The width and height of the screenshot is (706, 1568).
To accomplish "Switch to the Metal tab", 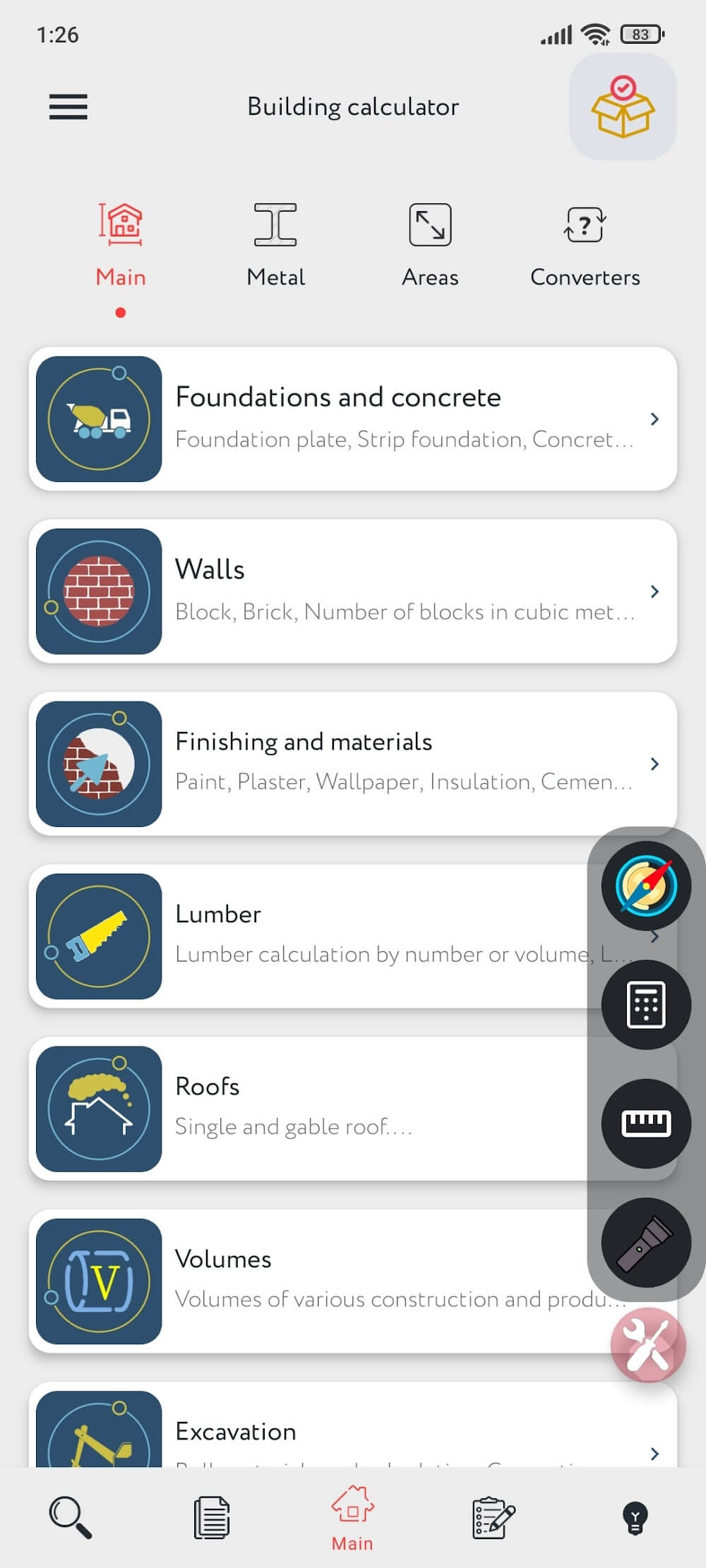I will (275, 243).
